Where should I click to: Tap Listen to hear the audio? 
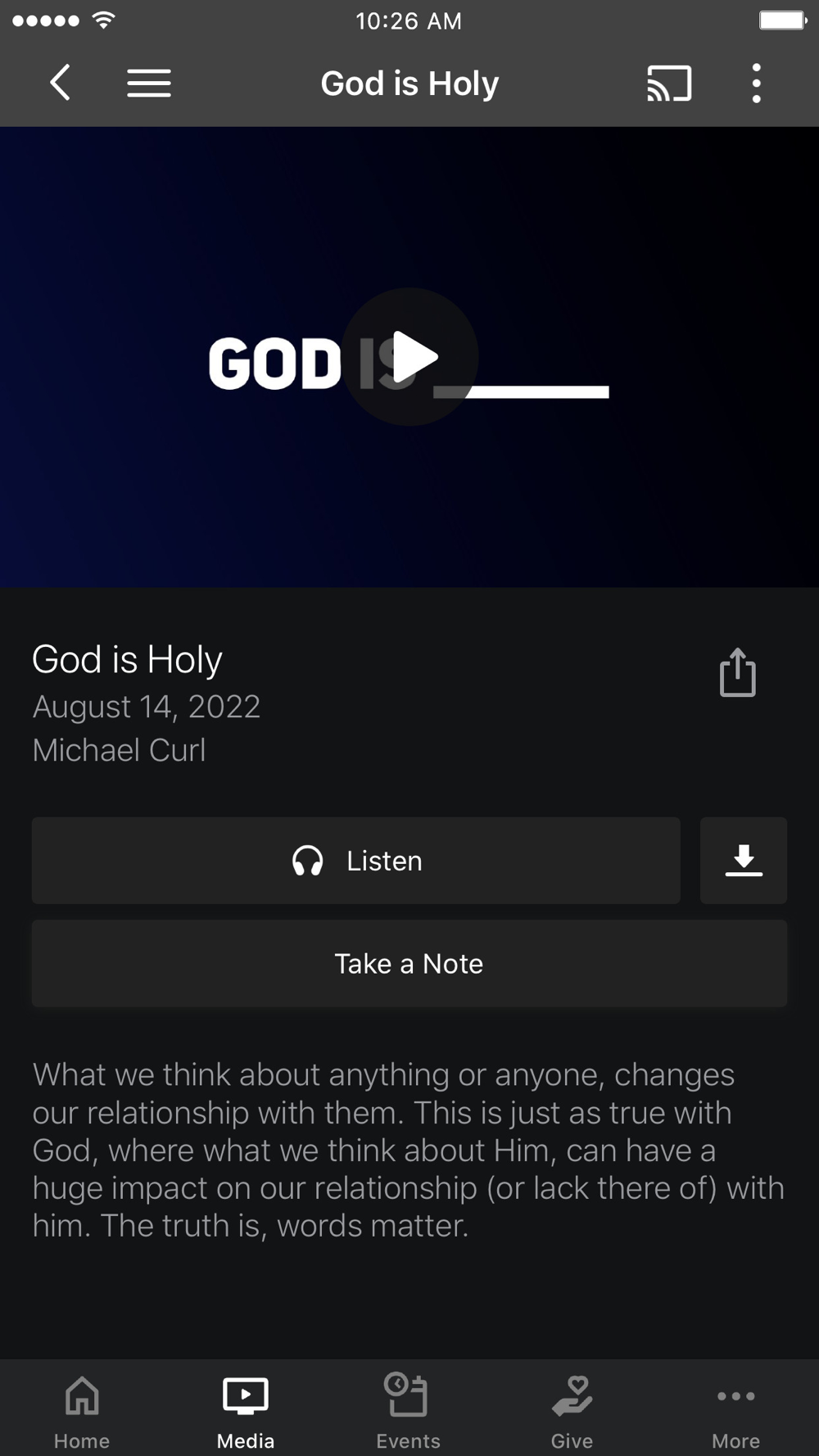point(356,861)
